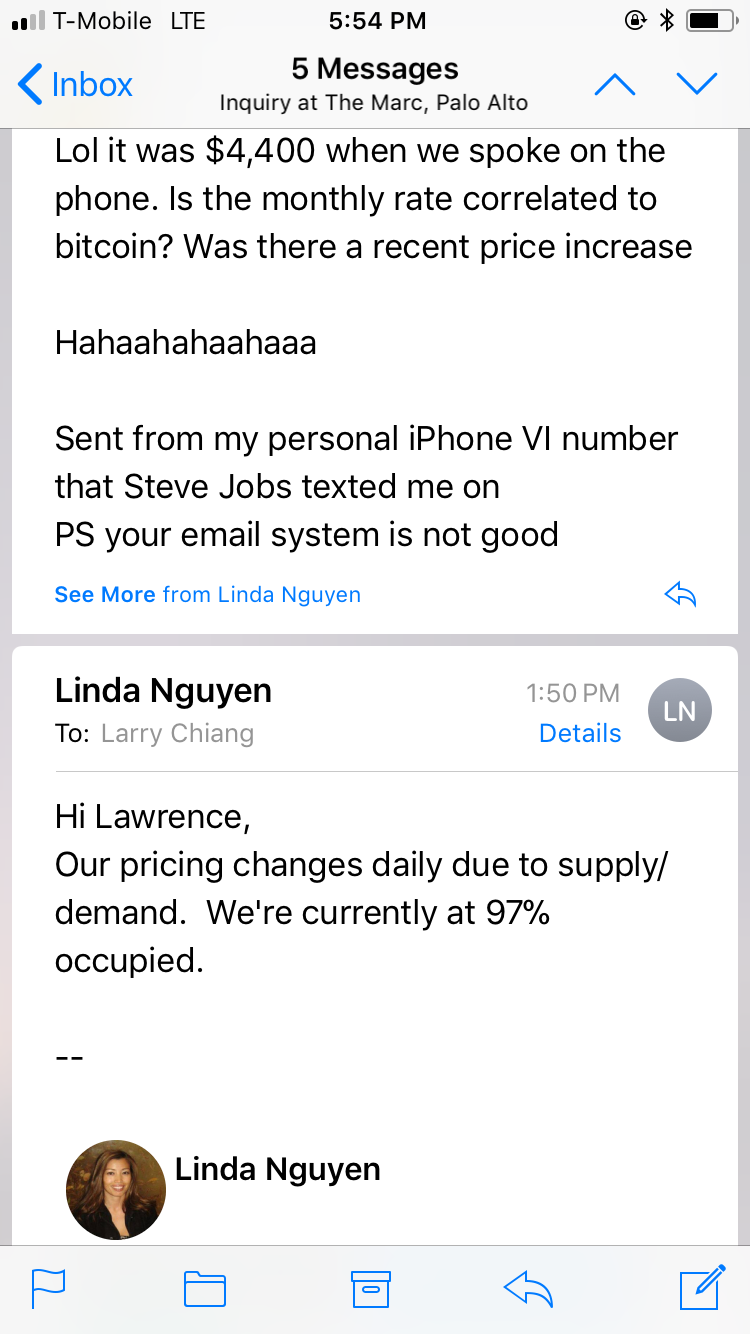Reply to the quoted message above
This screenshot has width=750, height=1334.
[x=680, y=595]
